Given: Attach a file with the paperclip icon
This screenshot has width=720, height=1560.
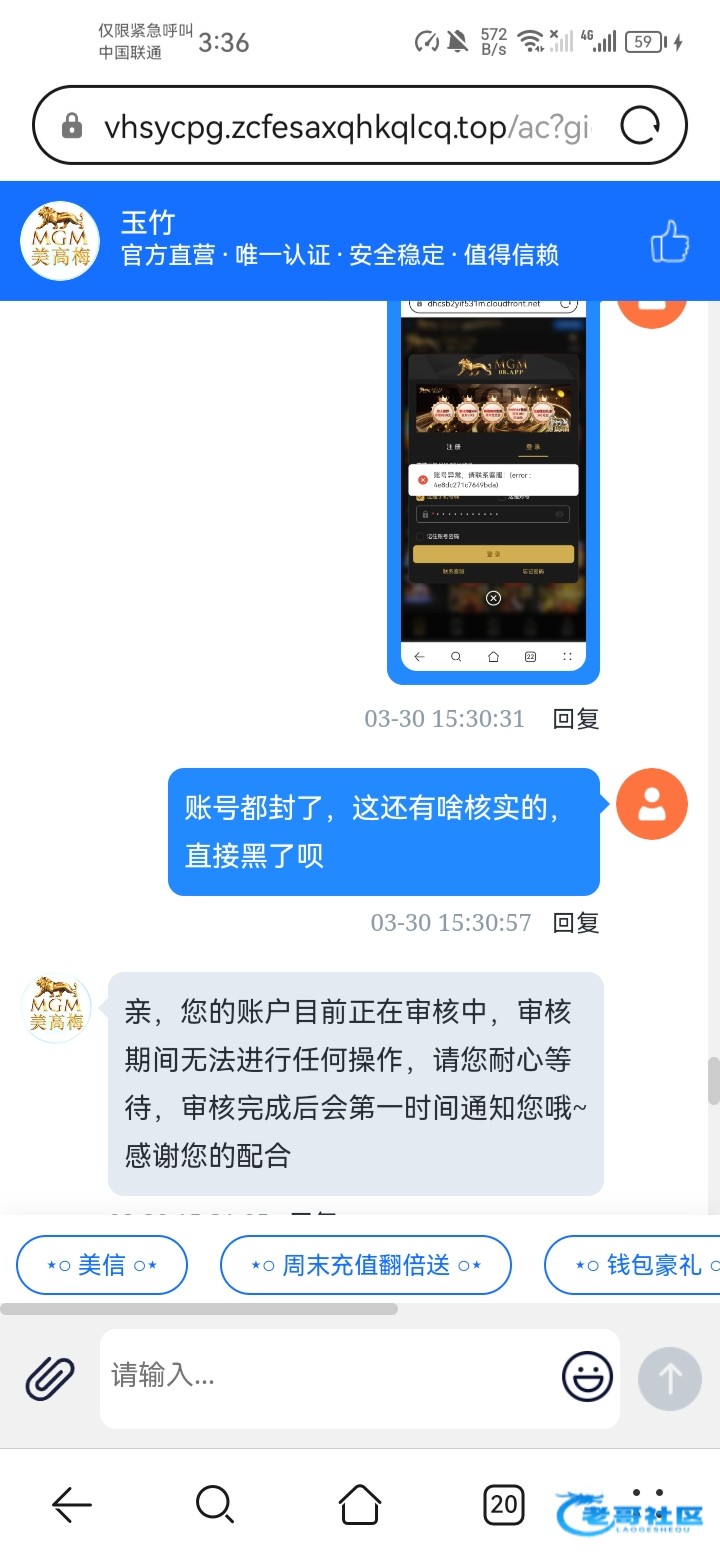Looking at the screenshot, I should pos(50,1378).
